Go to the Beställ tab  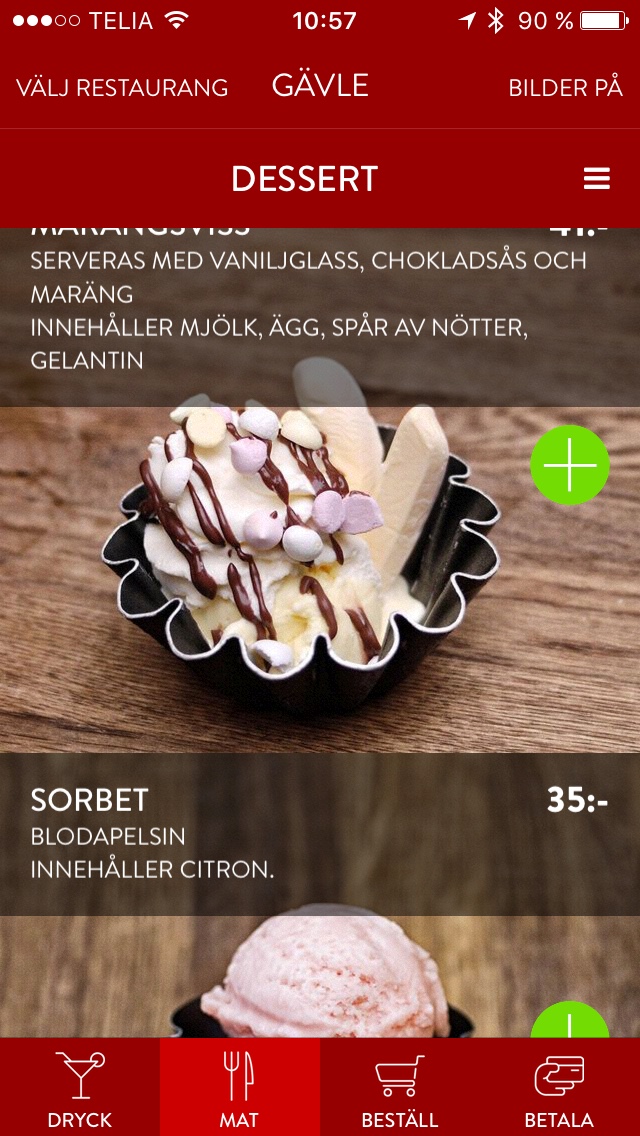[x=400, y=1088]
